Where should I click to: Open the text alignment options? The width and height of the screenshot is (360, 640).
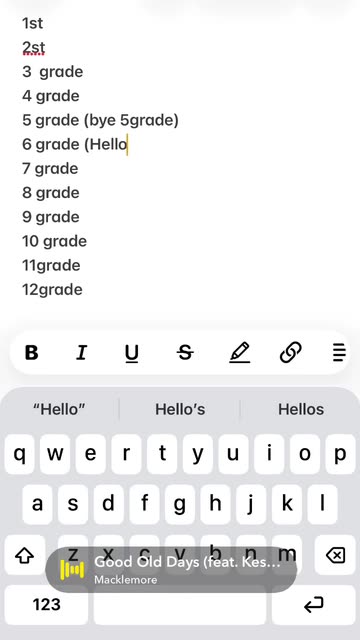(x=339, y=352)
